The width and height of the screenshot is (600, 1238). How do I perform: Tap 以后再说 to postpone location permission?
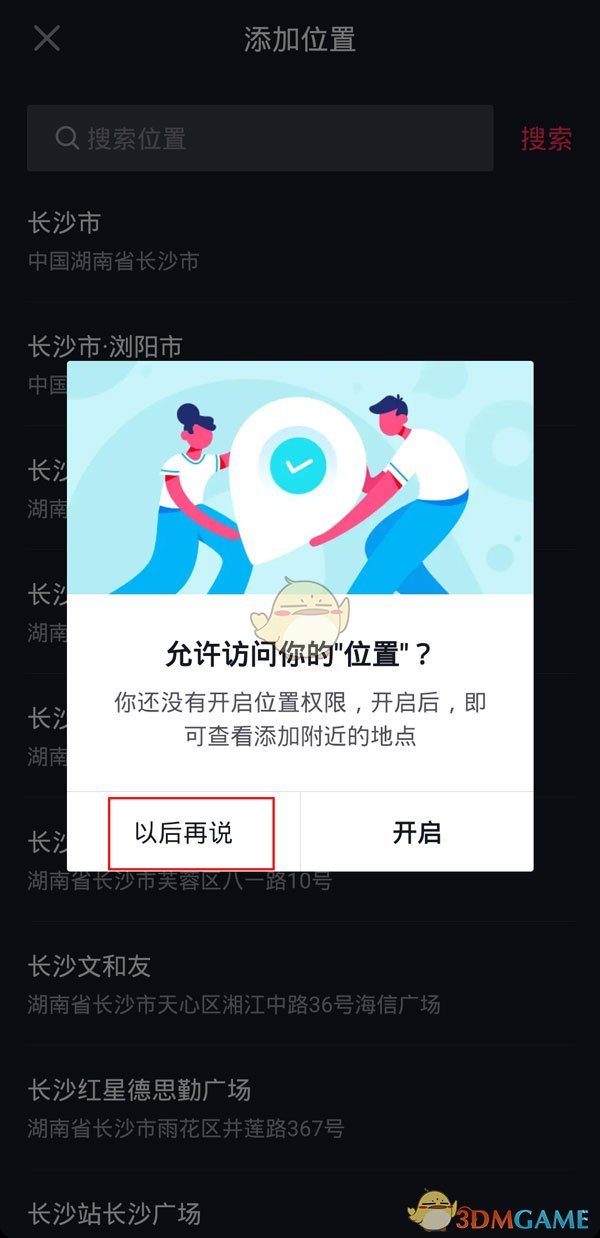[x=184, y=832]
